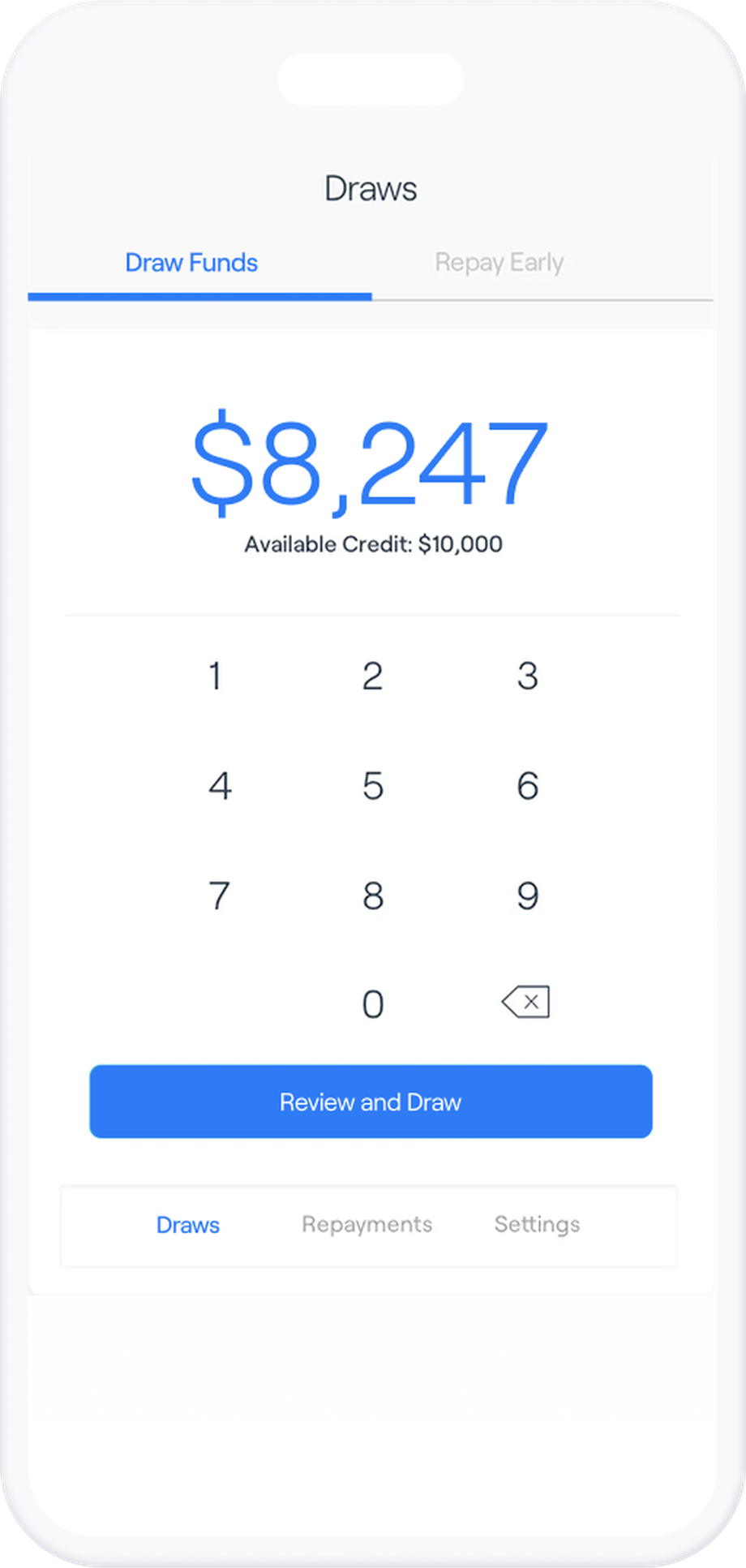
Task: Tap keypad number 2
Action: [372, 676]
